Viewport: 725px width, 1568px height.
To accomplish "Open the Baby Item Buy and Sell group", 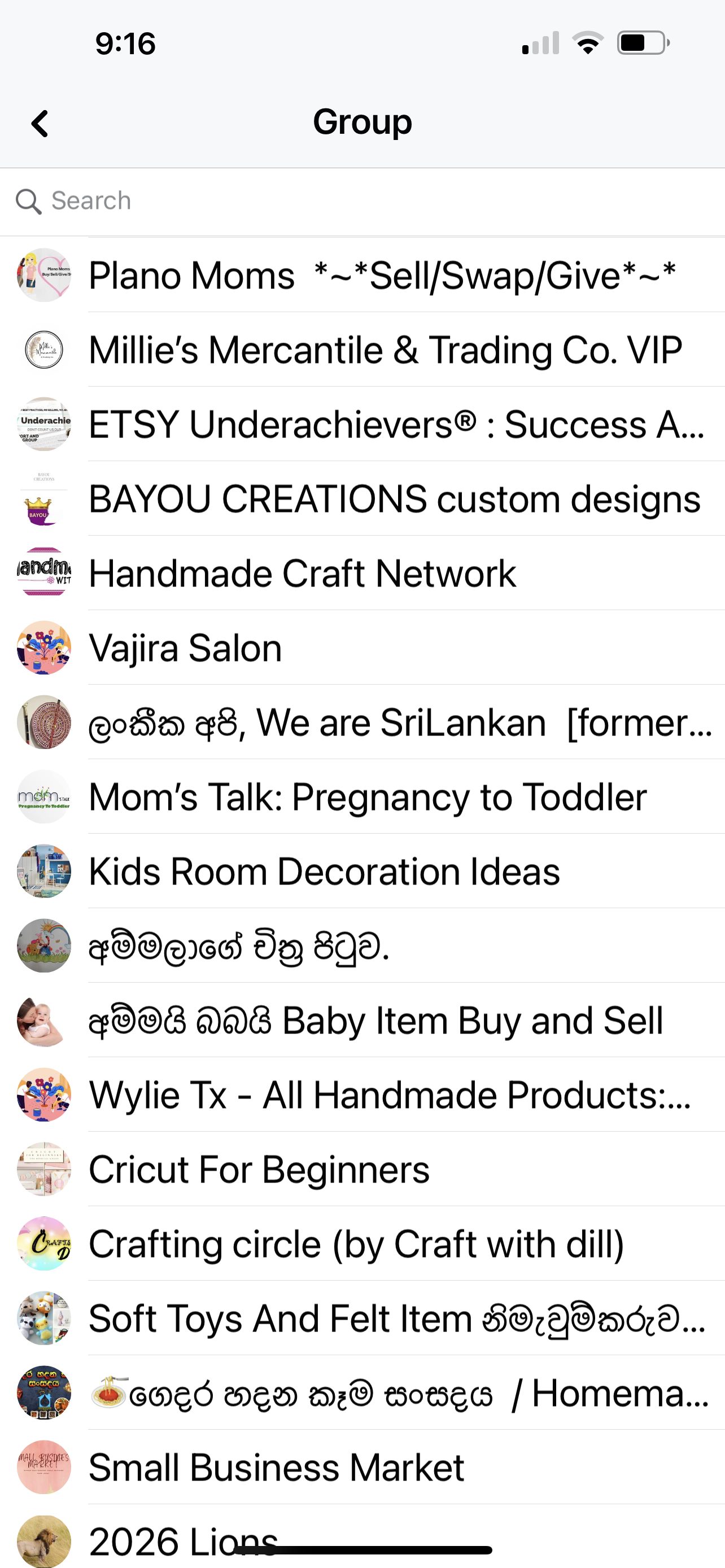I will (375, 1021).
